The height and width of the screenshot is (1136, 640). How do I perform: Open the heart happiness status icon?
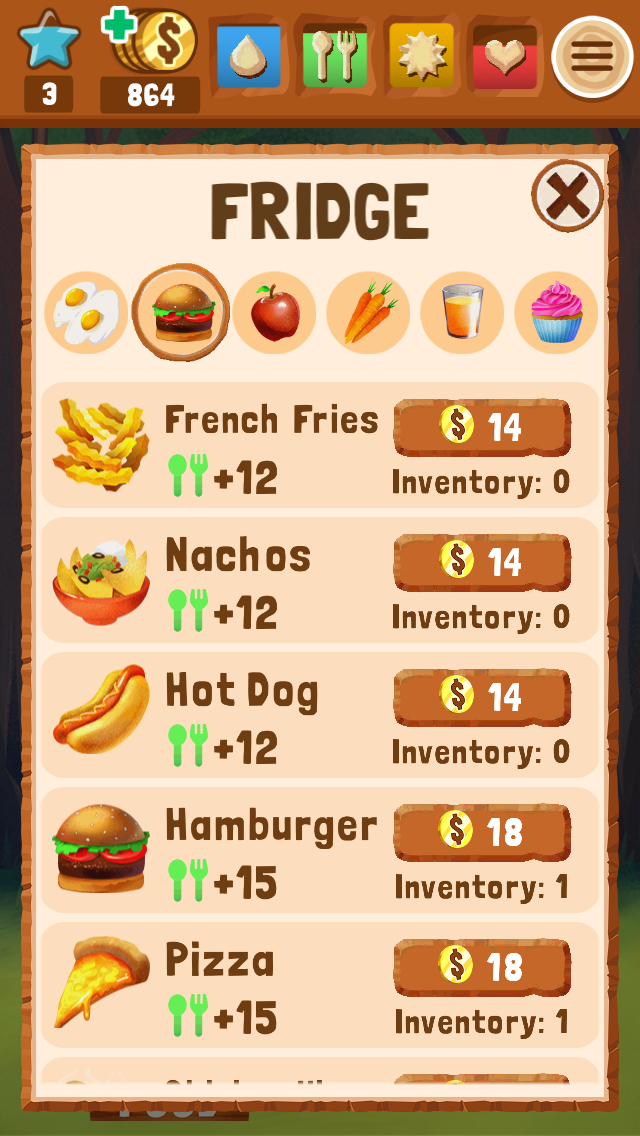click(505, 57)
